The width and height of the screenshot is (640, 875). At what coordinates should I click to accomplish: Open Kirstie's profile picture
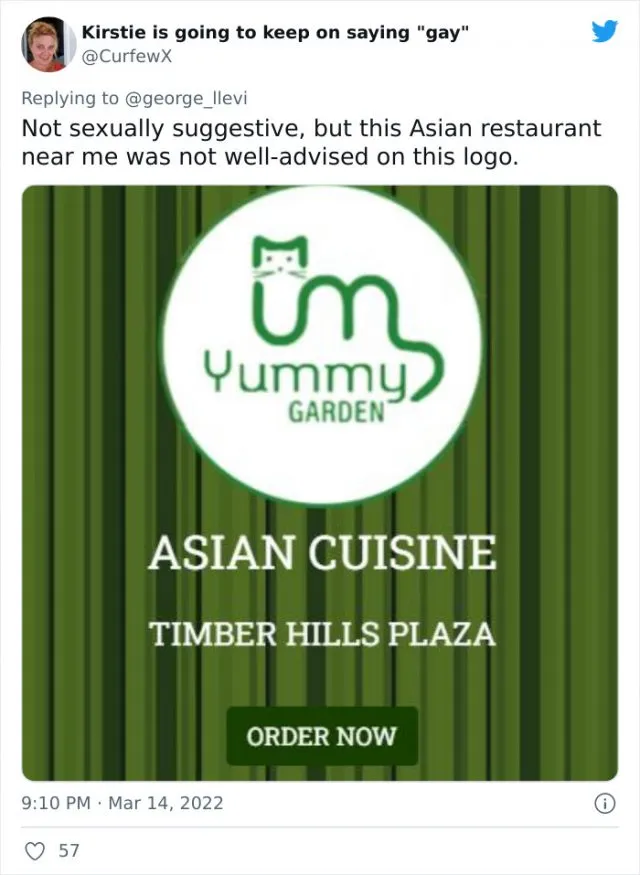point(48,44)
